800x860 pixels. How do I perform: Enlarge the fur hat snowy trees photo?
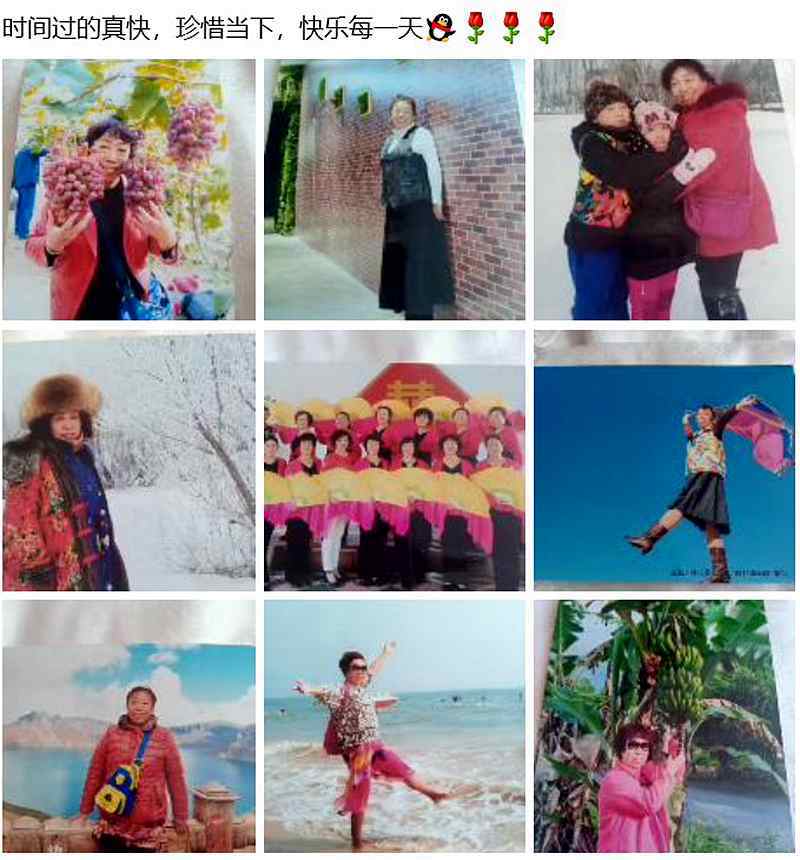[x=128, y=461]
